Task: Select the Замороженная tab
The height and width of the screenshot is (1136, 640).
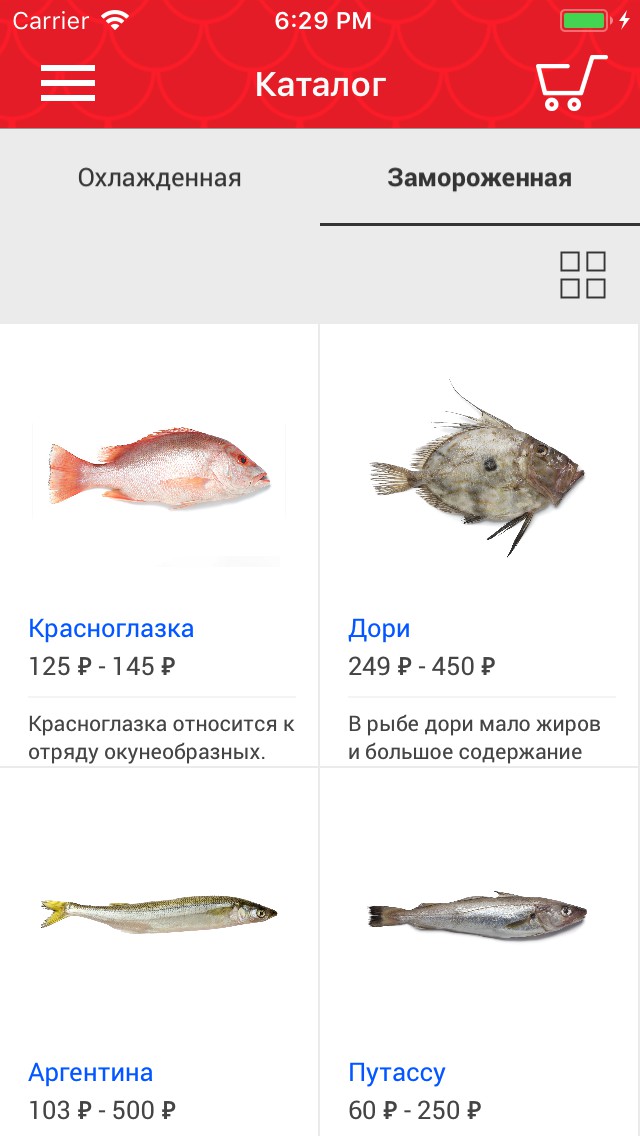Action: click(x=479, y=178)
